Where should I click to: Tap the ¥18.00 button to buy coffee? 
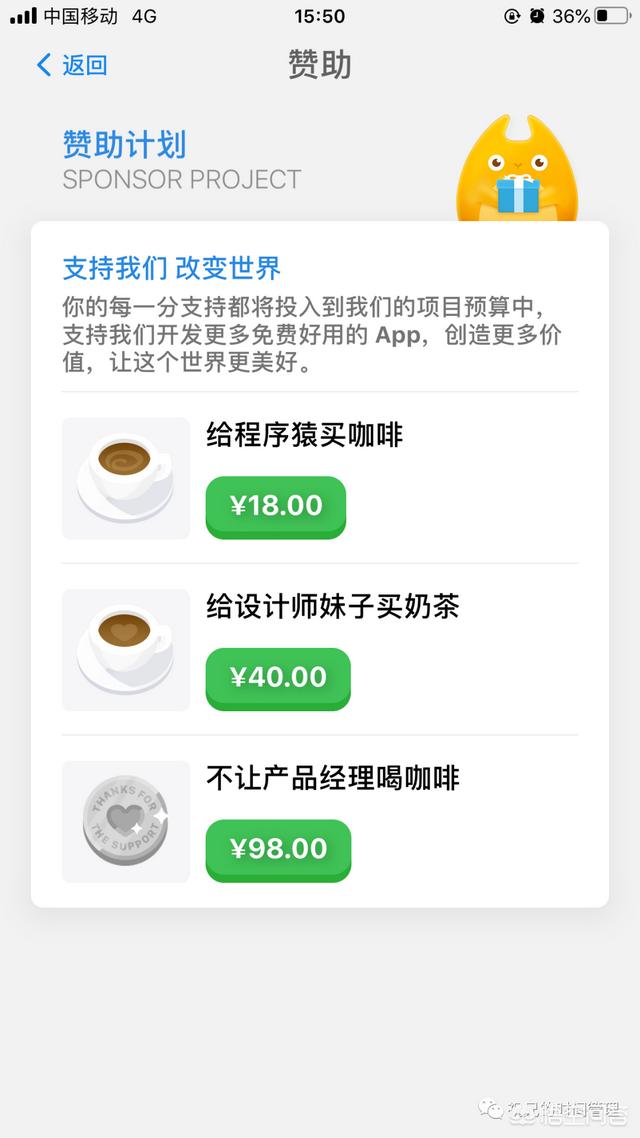[276, 507]
